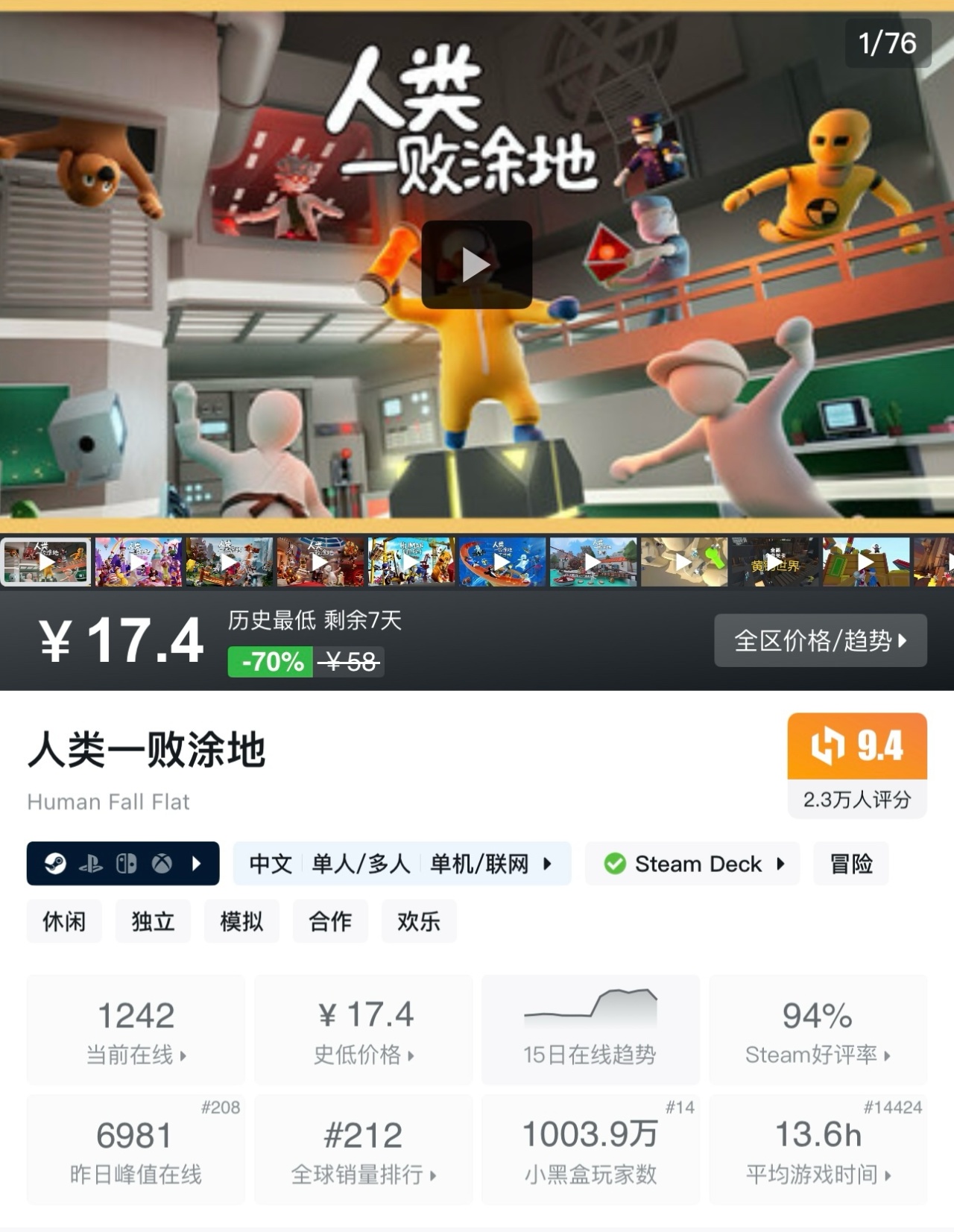The height and width of the screenshot is (1232, 954).
Task: View 史低价格 lowest price history
Action: pyautogui.click(x=364, y=1030)
